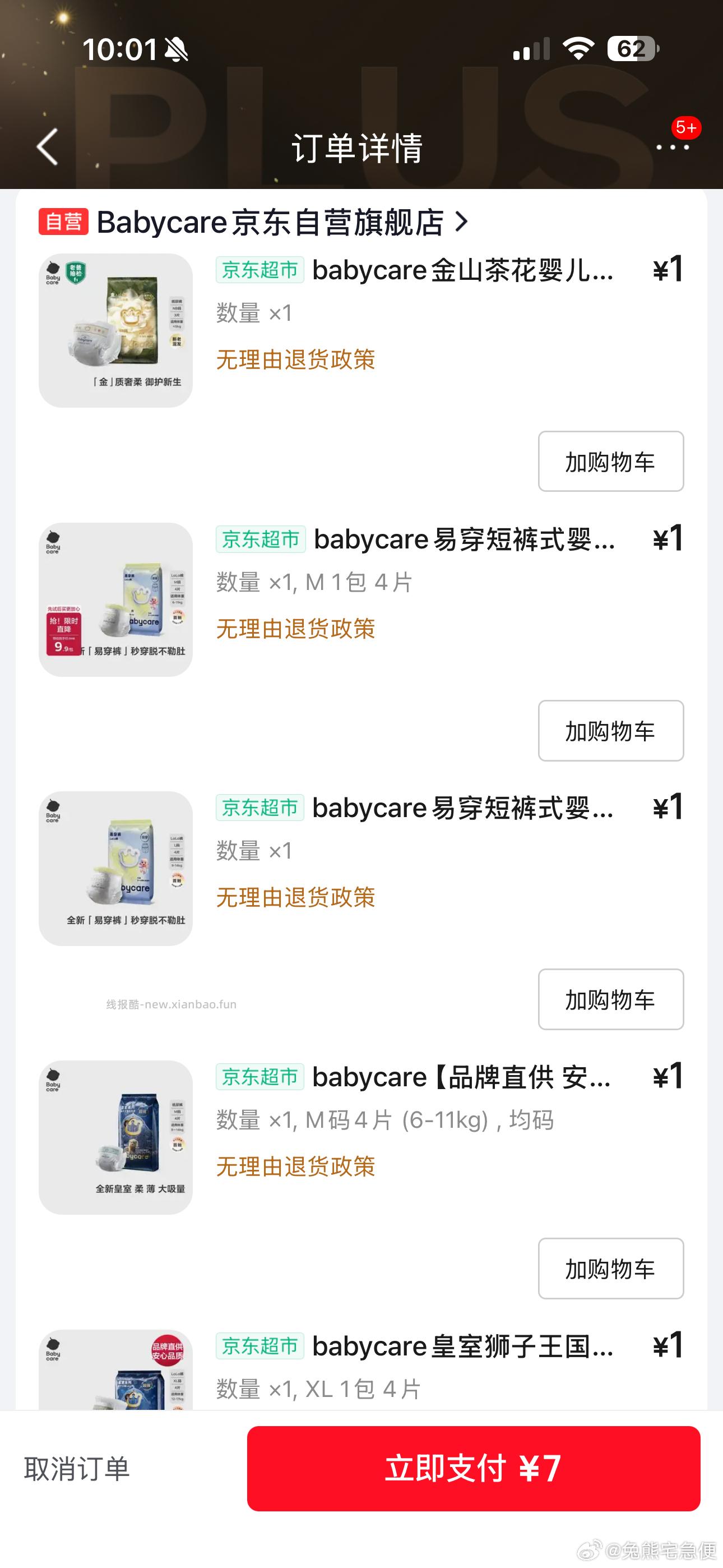Image resolution: width=723 pixels, height=1568 pixels.
Task: Click 加购物车 under the second product
Action: pyautogui.click(x=610, y=731)
